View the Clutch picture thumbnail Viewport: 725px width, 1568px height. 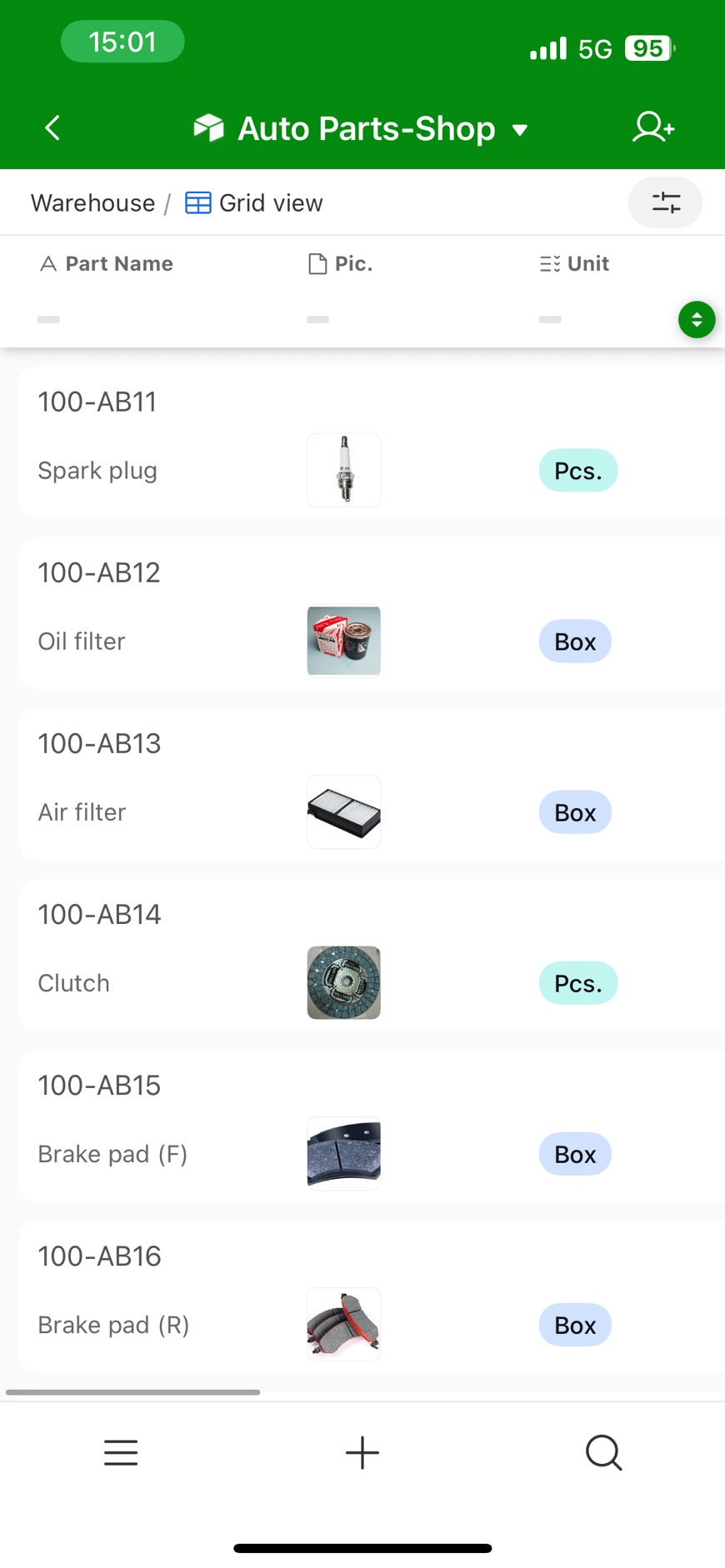[343, 983]
